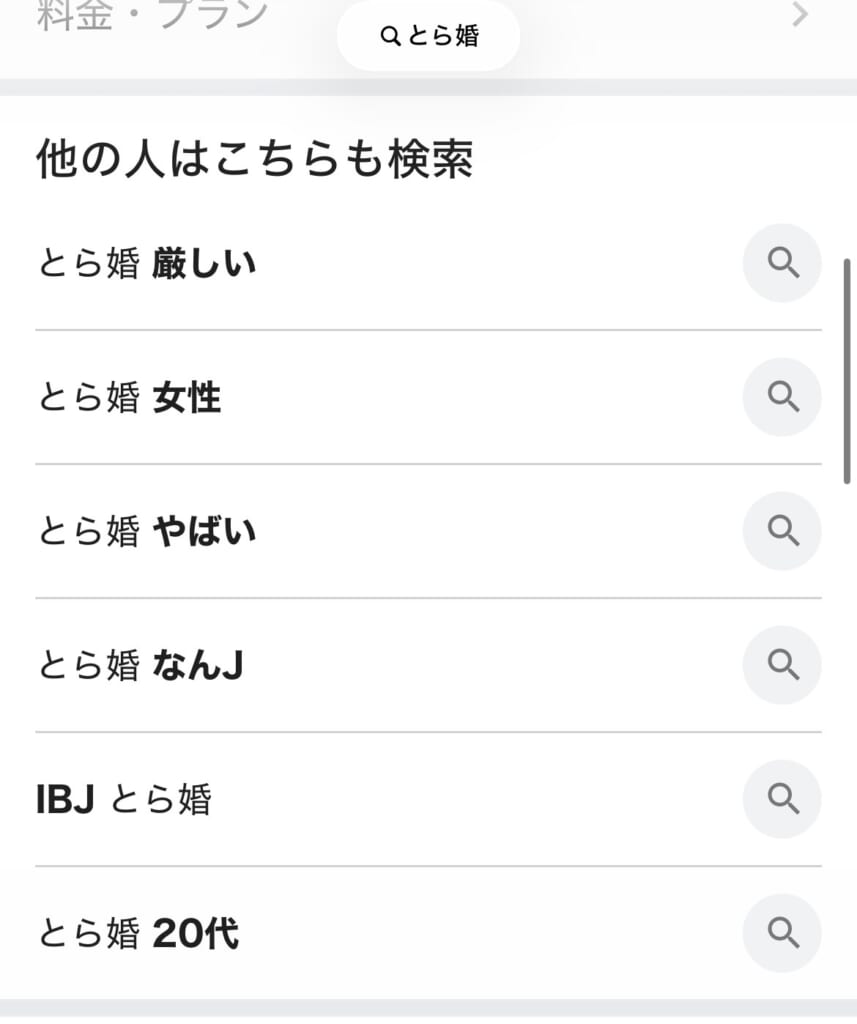This screenshot has height=1024, width=857.
Task: Open the IBJ とら婚 suggestion
Action: coord(124,800)
